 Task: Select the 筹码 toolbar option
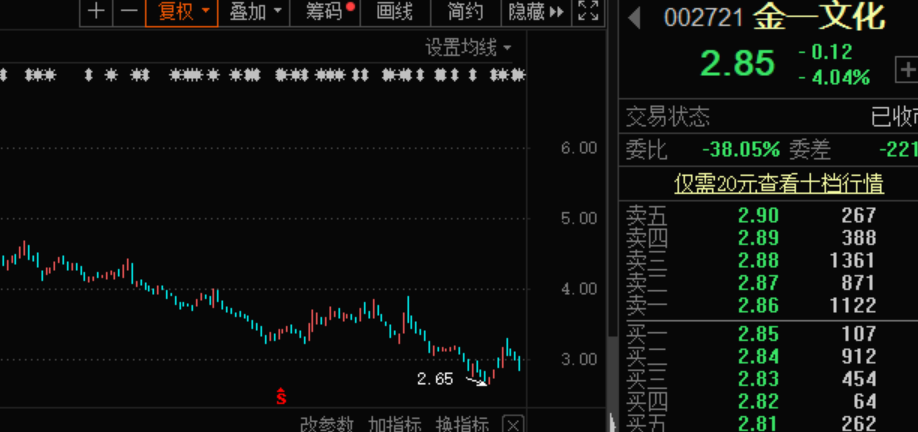coord(326,12)
